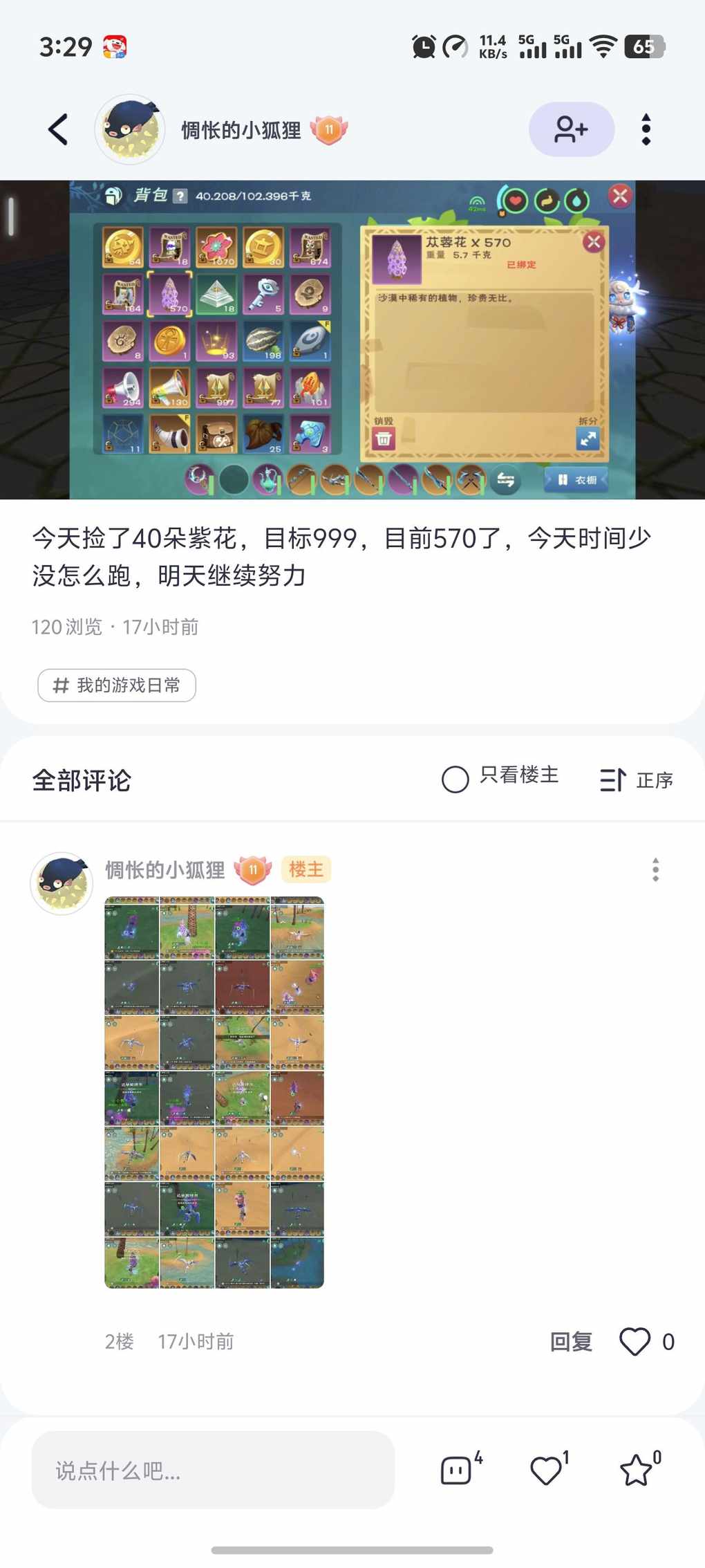The height and width of the screenshot is (1568, 705).
Task: Open 惆怅的小狐狸's profile avatar in header
Action: tap(130, 129)
